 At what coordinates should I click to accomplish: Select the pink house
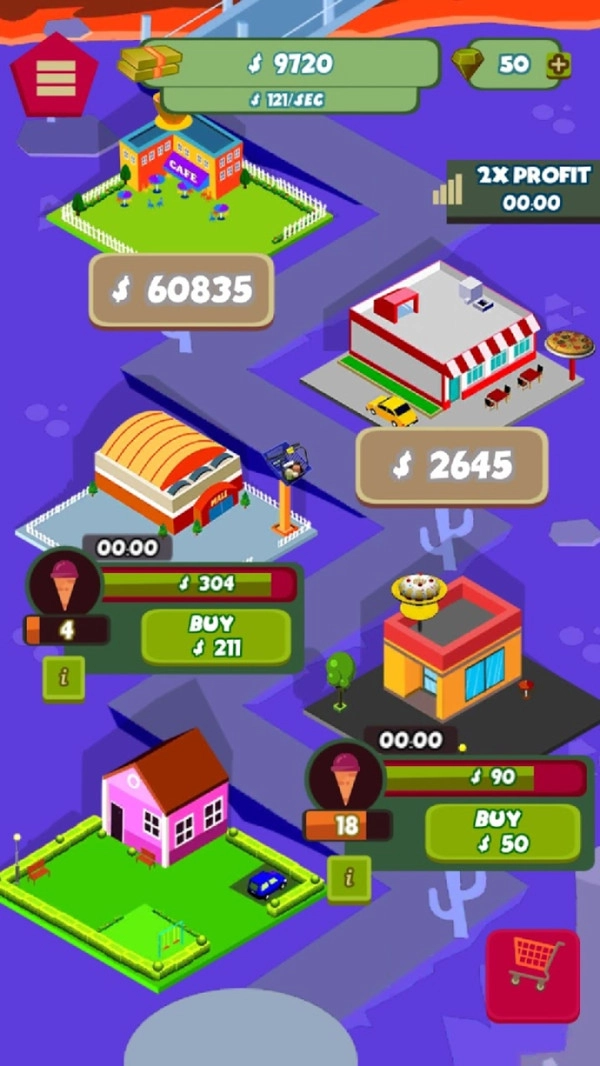click(x=168, y=800)
